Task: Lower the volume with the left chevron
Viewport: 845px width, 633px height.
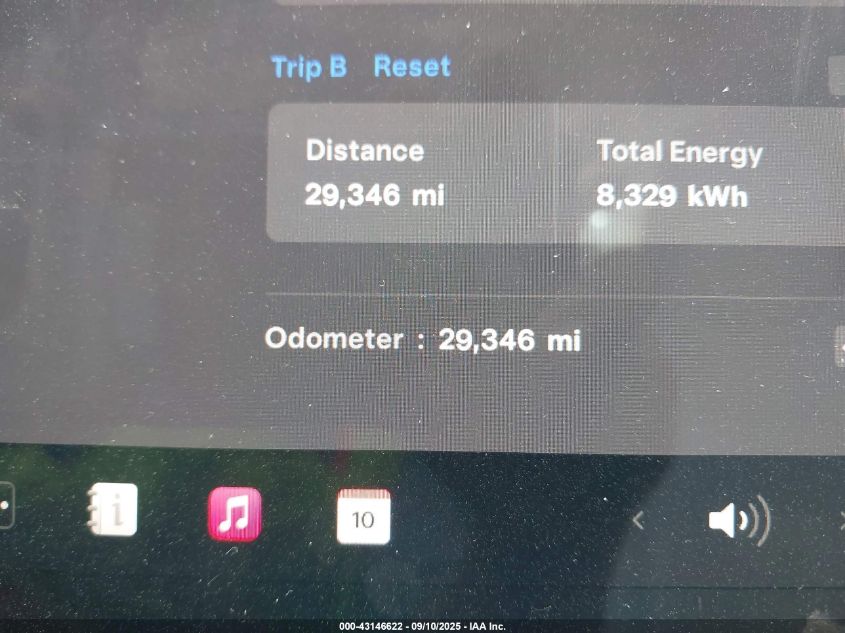Action: [637, 519]
